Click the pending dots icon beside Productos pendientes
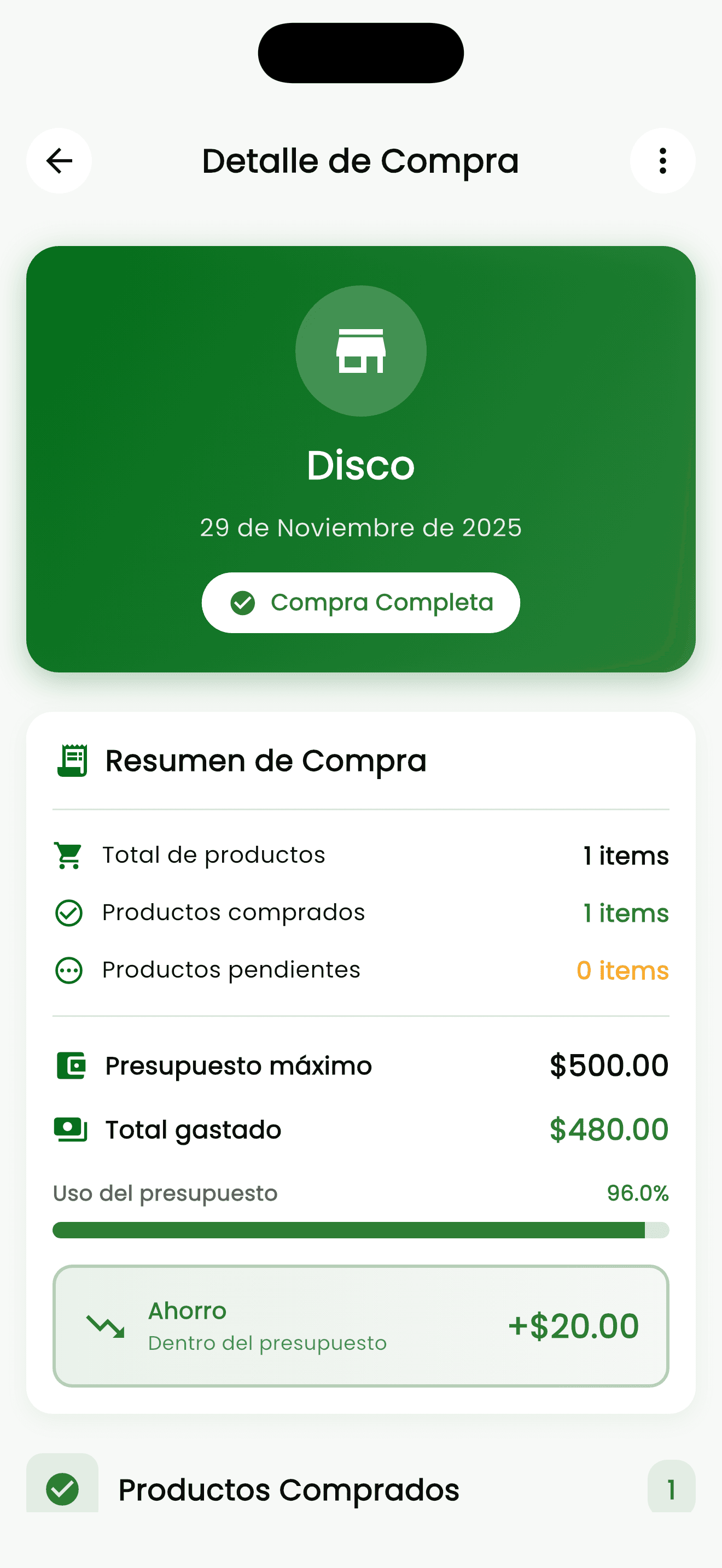Image resolution: width=722 pixels, height=1568 pixels. (69, 970)
